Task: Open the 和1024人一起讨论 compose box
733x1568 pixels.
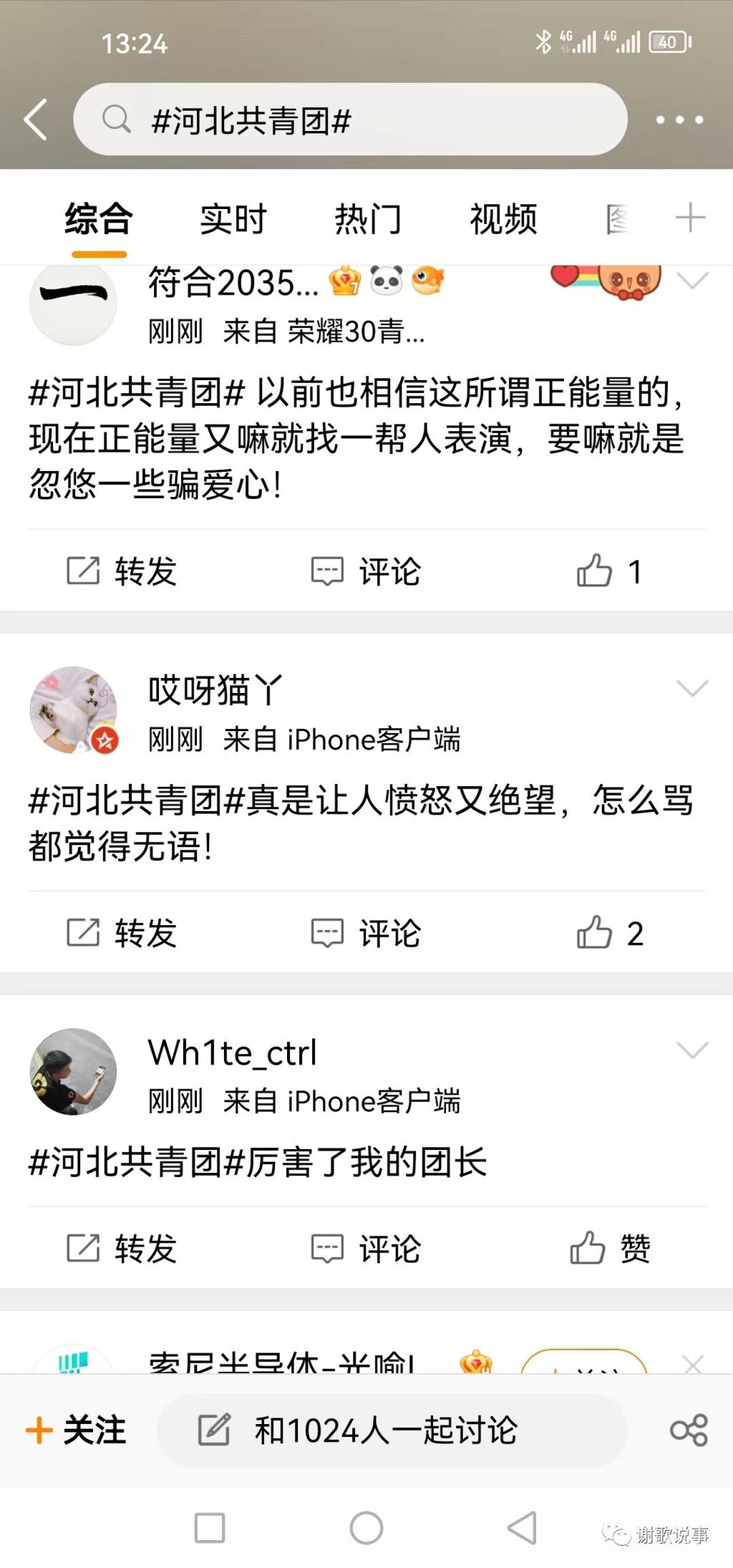Action: 391,1431
